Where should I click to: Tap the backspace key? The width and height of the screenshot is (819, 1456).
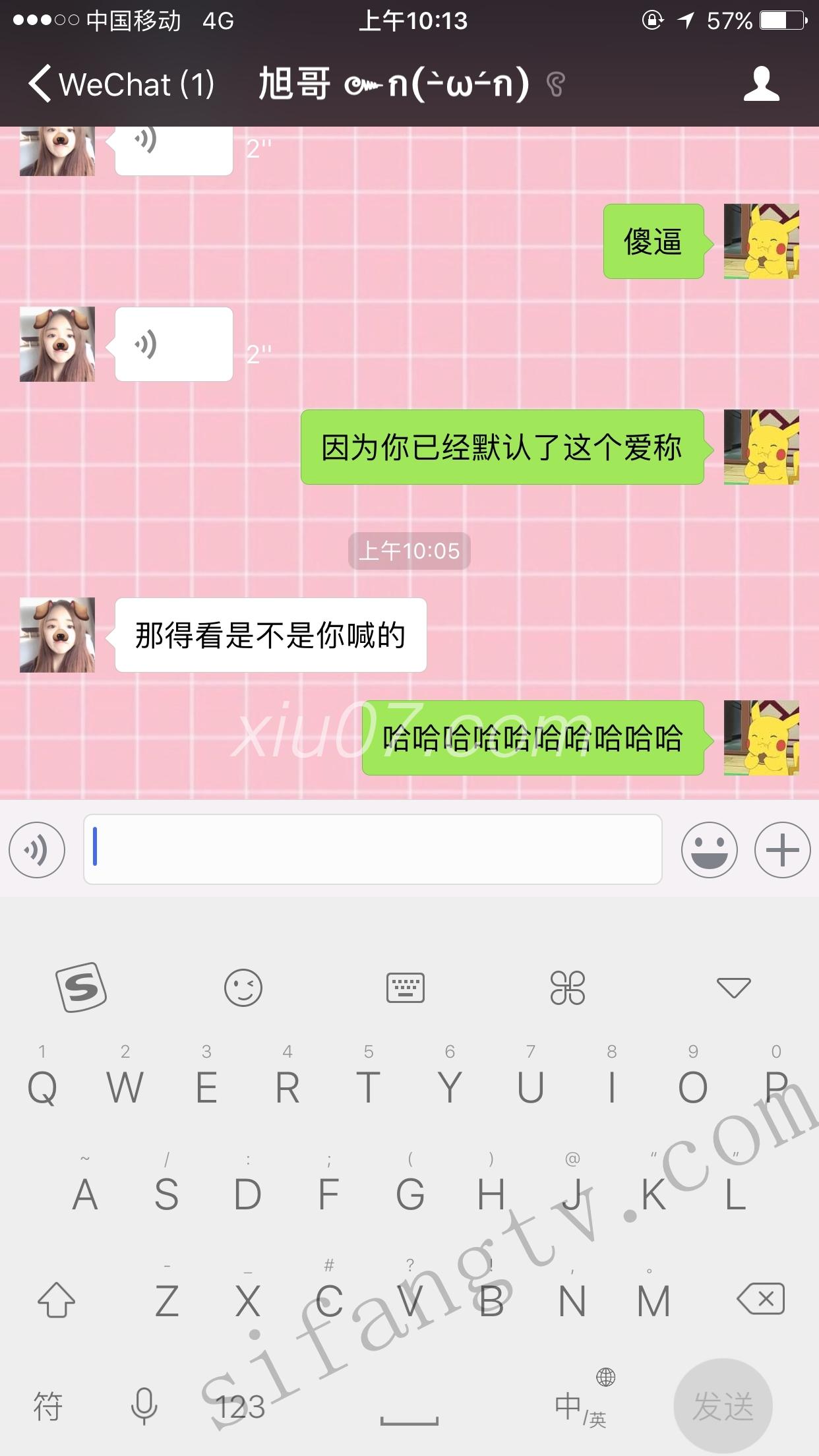761,1300
